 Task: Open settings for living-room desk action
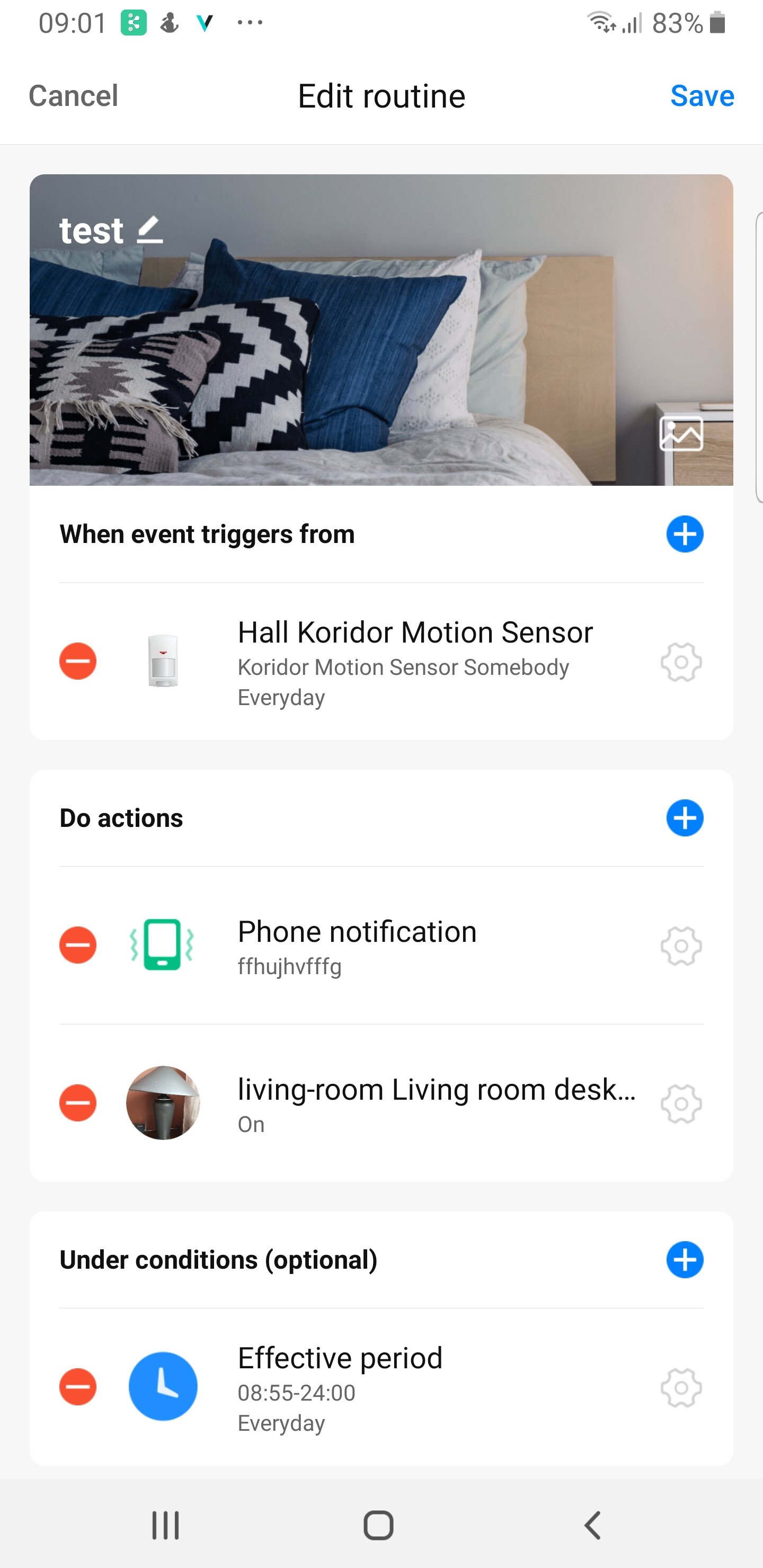tap(681, 1103)
